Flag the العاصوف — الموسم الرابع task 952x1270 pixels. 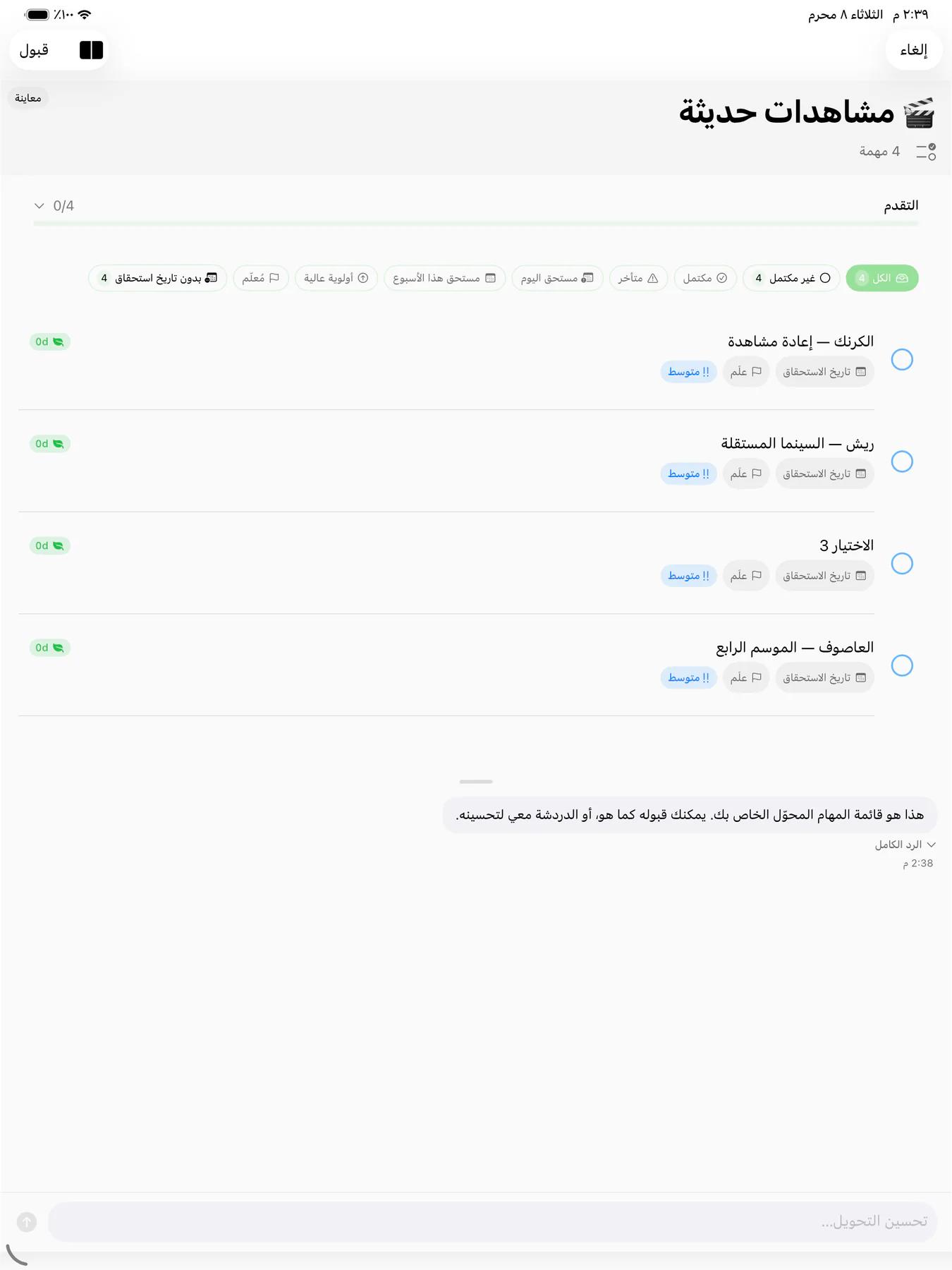point(746,678)
